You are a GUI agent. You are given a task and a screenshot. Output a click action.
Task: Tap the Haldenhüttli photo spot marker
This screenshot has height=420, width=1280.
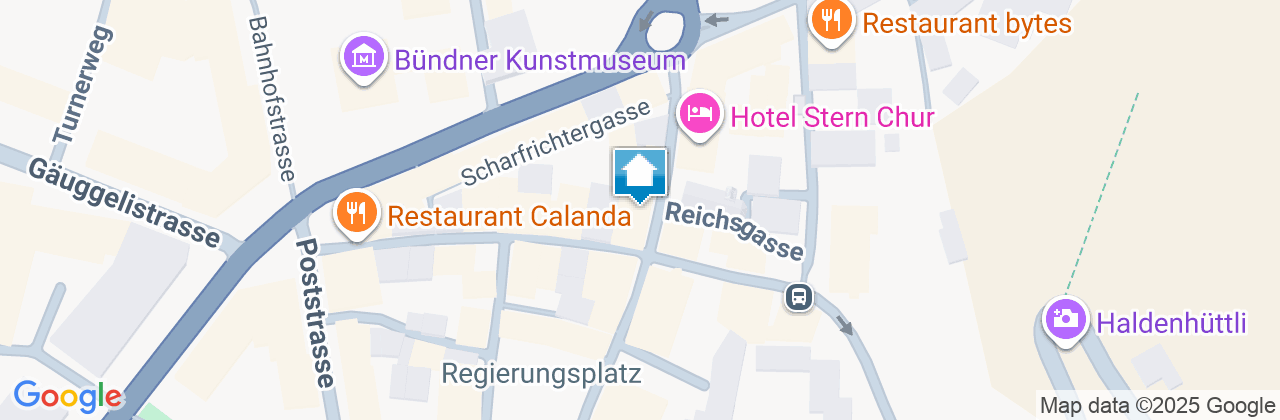point(1065,320)
